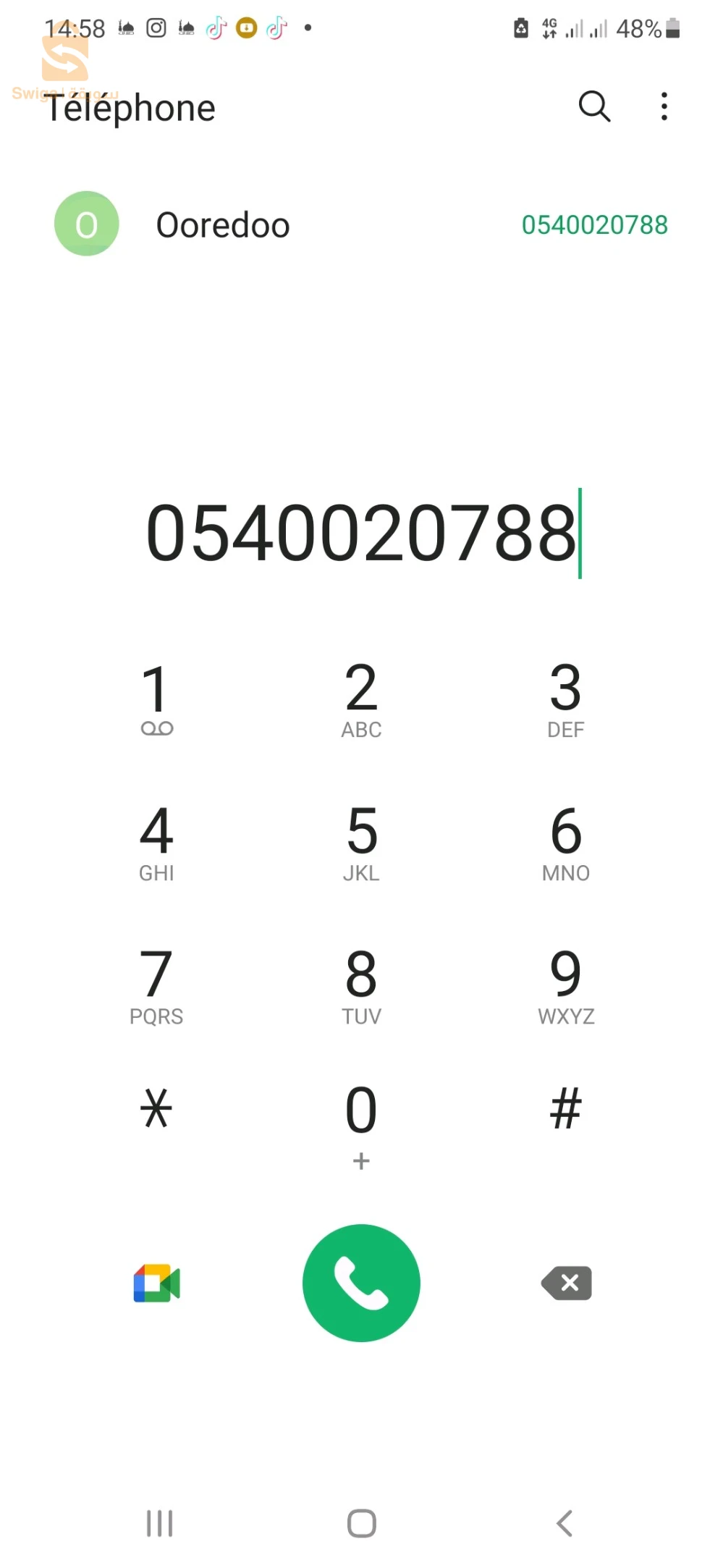This screenshot has height=1568, width=723.
Task: Enter digit 9 WXYZ
Action: 565,985
